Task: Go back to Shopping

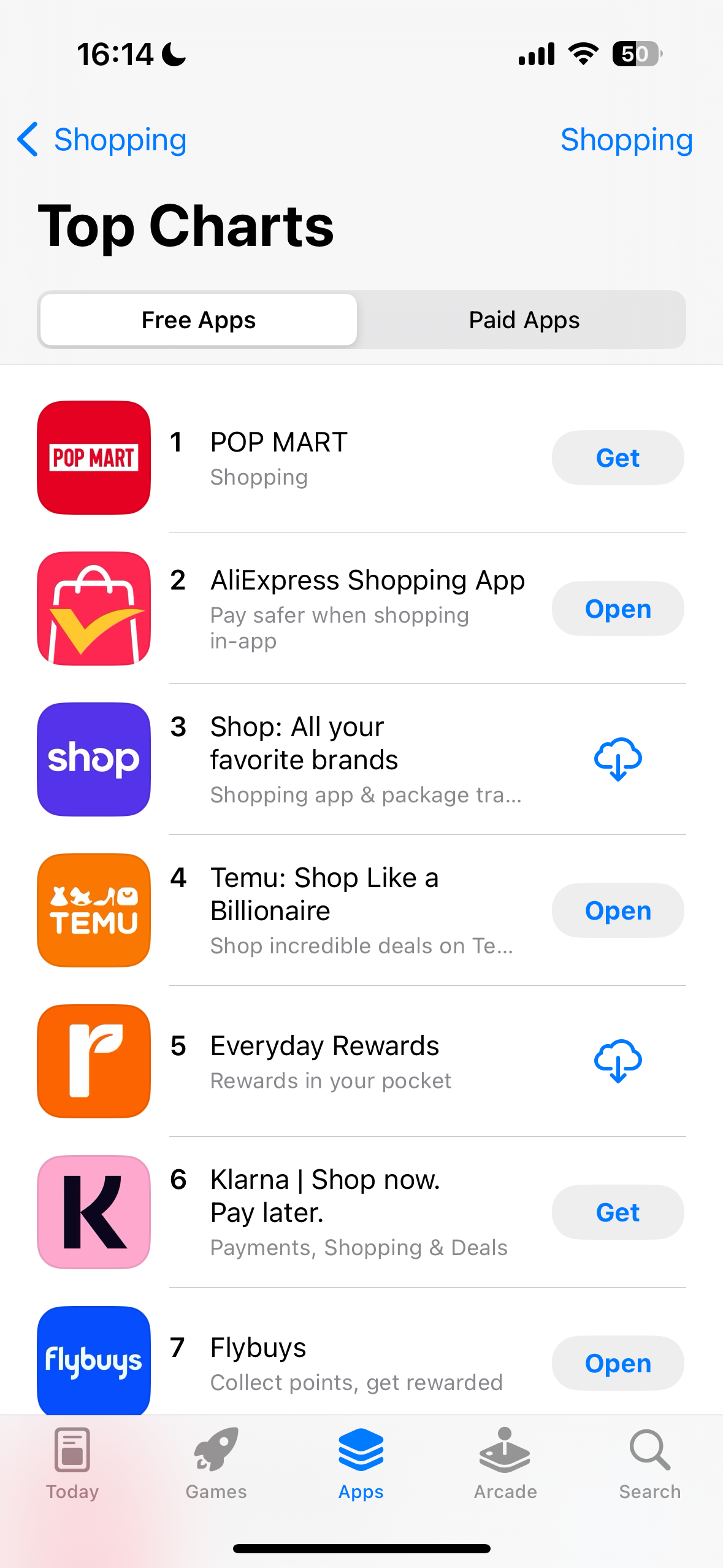Action: tap(101, 140)
